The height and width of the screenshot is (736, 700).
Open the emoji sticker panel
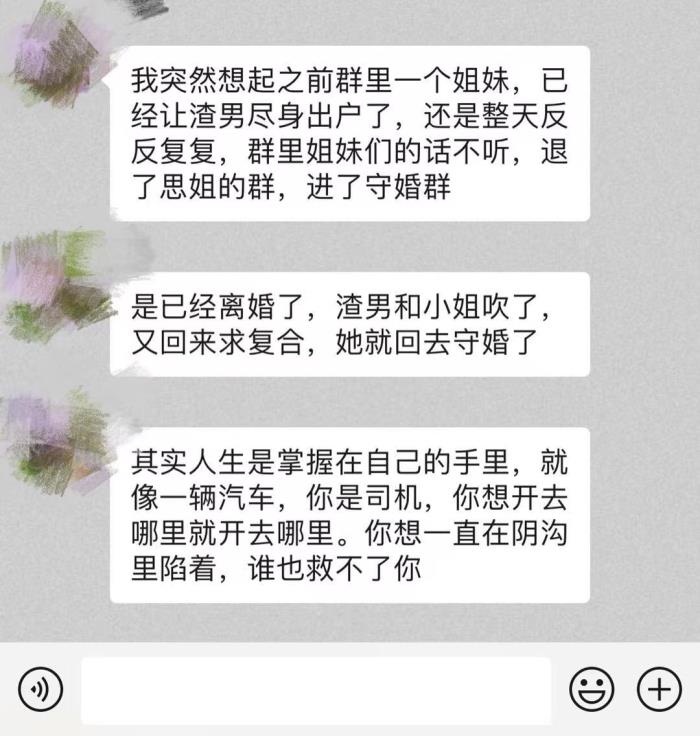[x=592, y=689]
